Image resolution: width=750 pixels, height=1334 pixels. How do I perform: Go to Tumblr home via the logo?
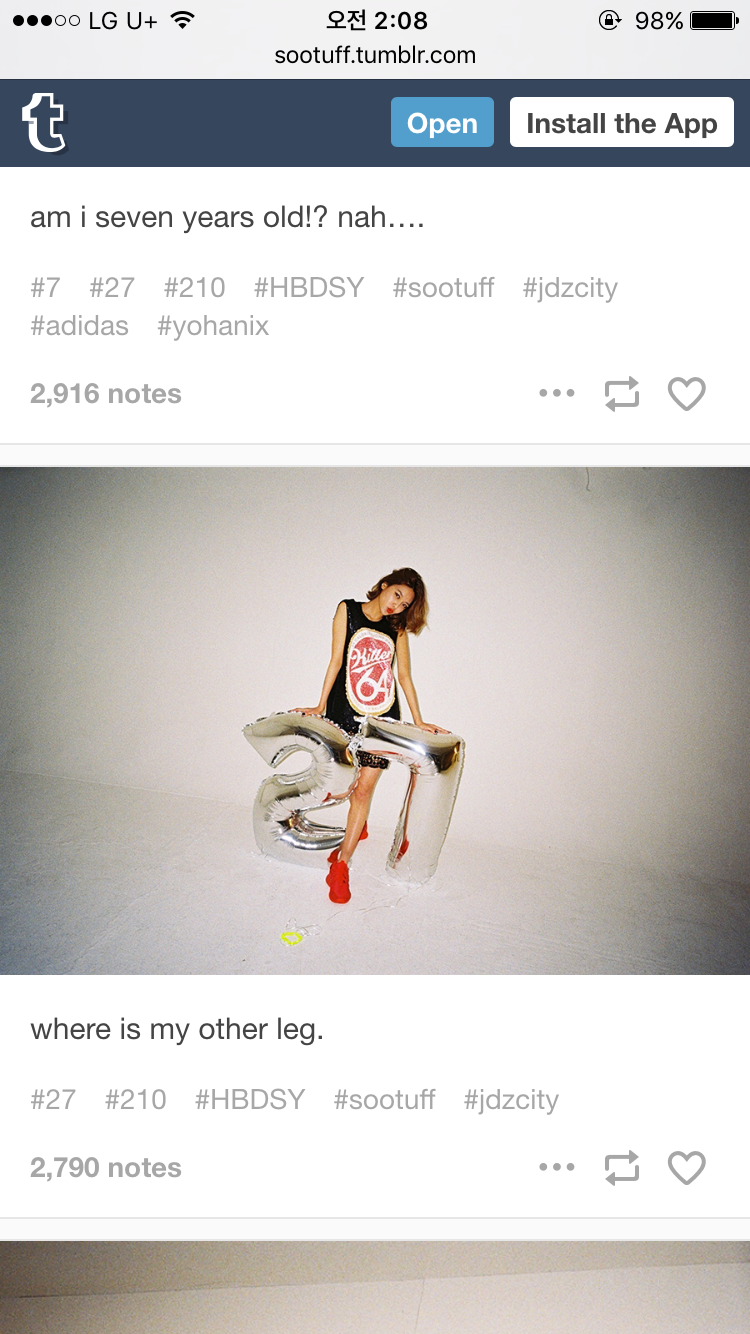pyautogui.click(x=45, y=123)
